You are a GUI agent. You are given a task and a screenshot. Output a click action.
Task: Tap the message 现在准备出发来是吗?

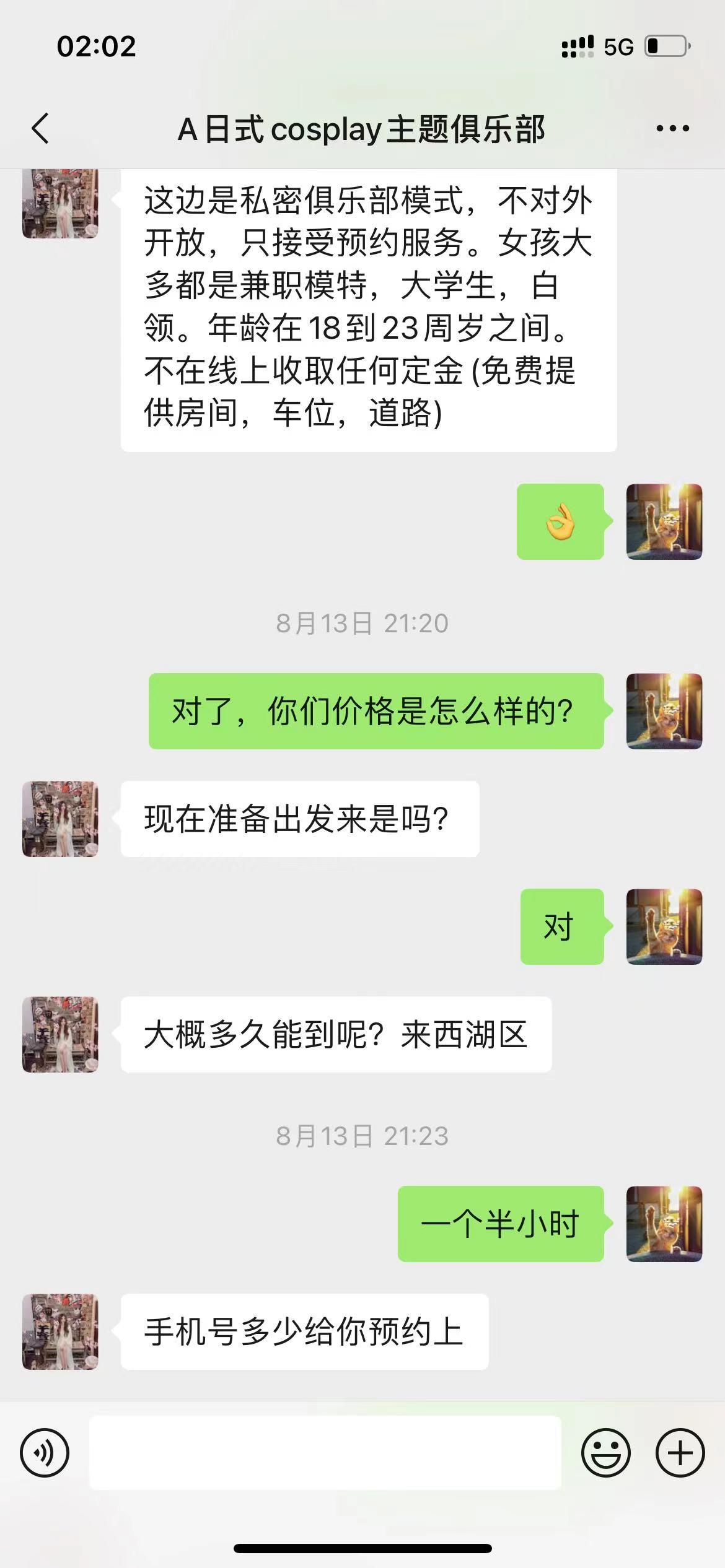point(297,818)
